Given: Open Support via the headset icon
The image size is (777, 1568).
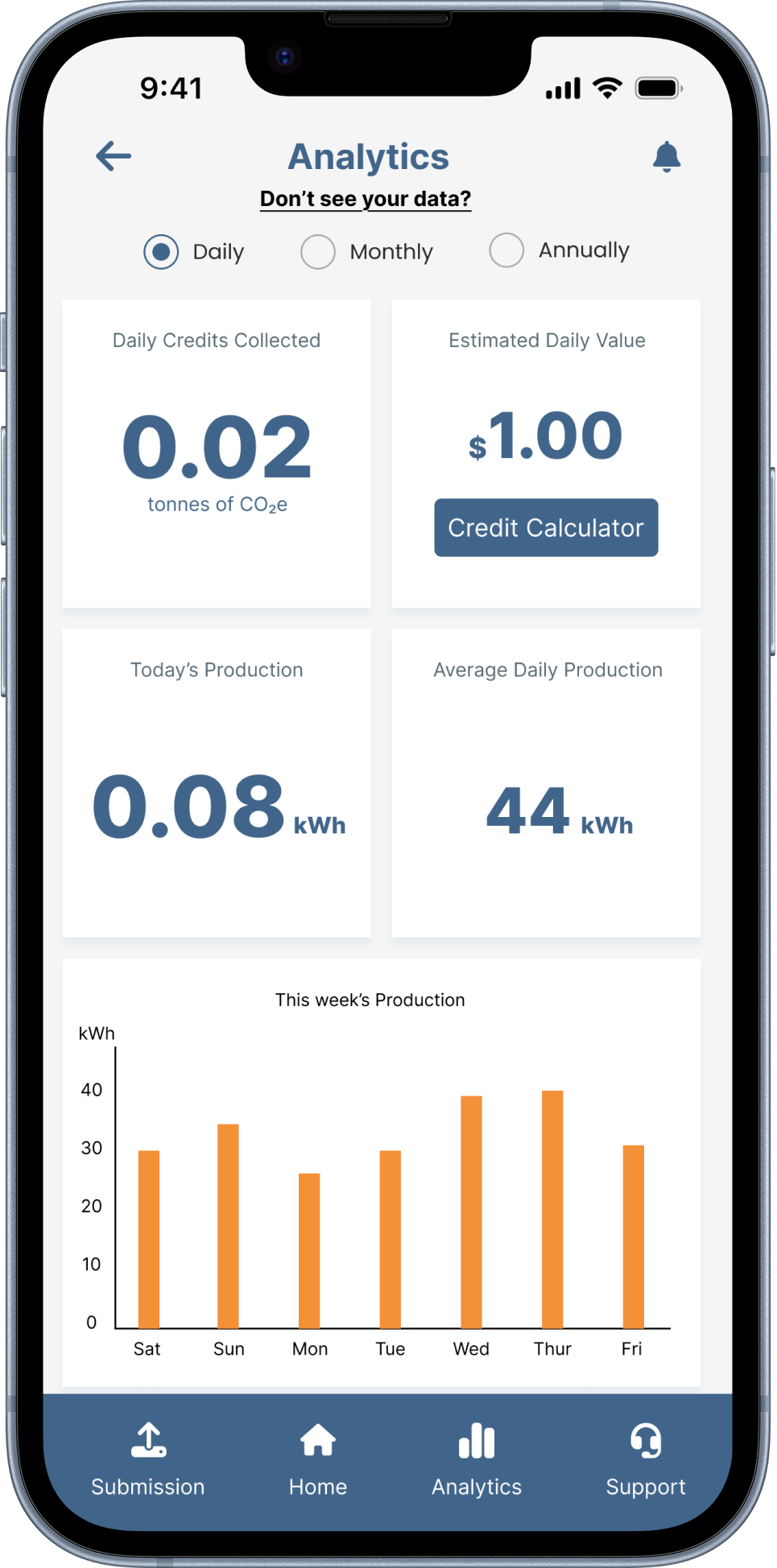Looking at the screenshot, I should pos(645,1440).
